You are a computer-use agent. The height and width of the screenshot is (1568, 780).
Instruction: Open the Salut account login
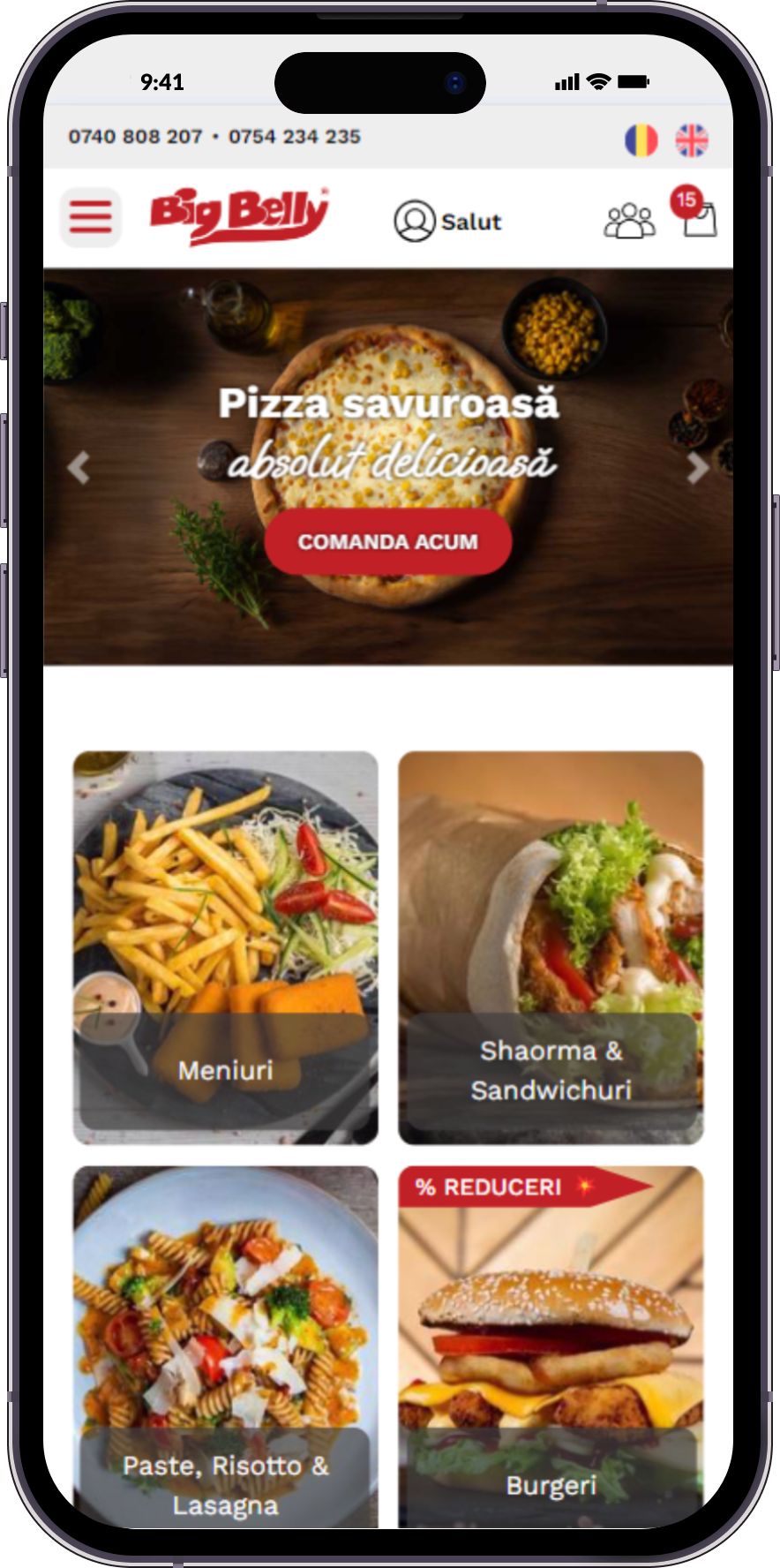point(447,221)
